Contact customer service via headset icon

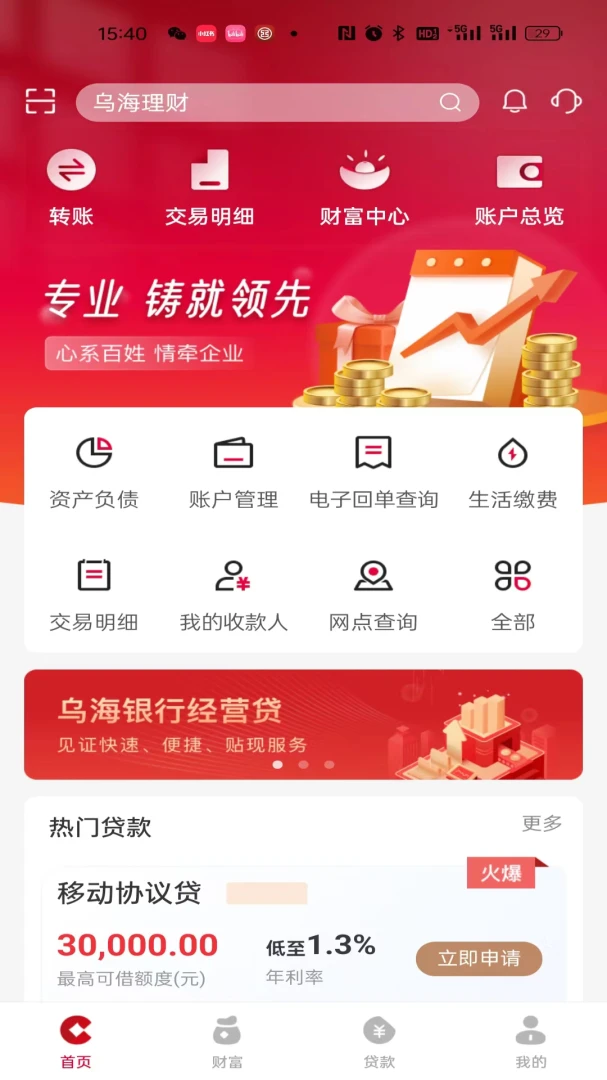pyautogui.click(x=567, y=101)
